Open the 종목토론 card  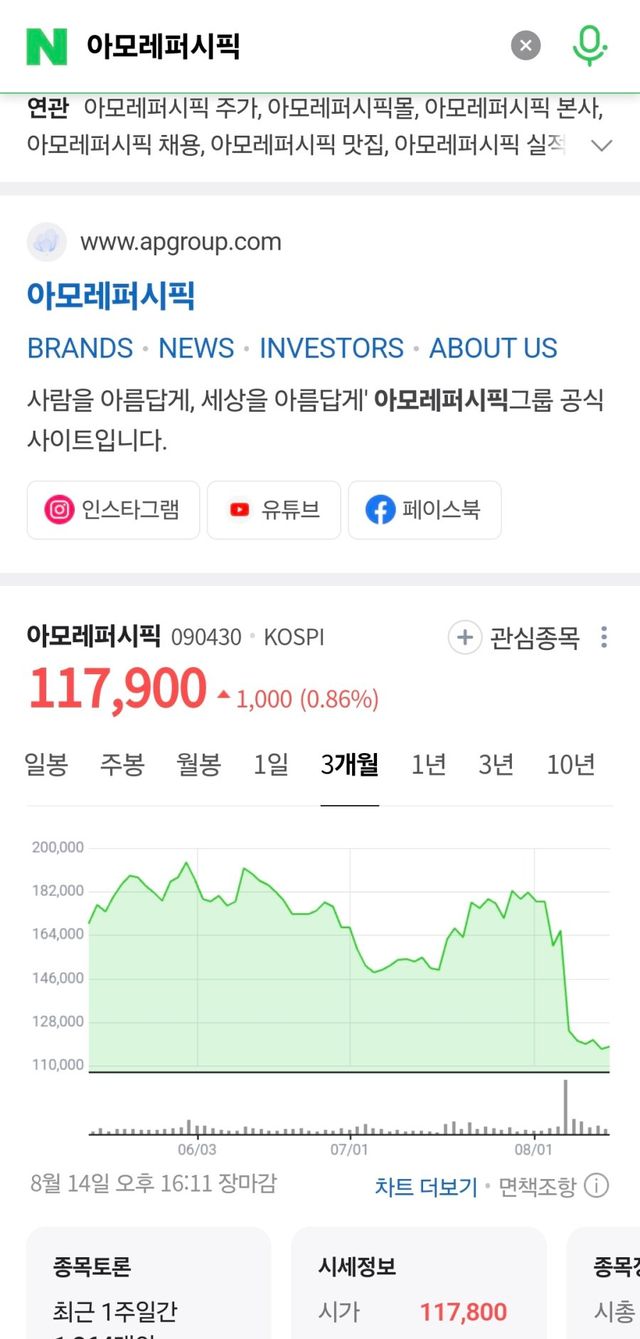pyautogui.click(x=149, y=1283)
